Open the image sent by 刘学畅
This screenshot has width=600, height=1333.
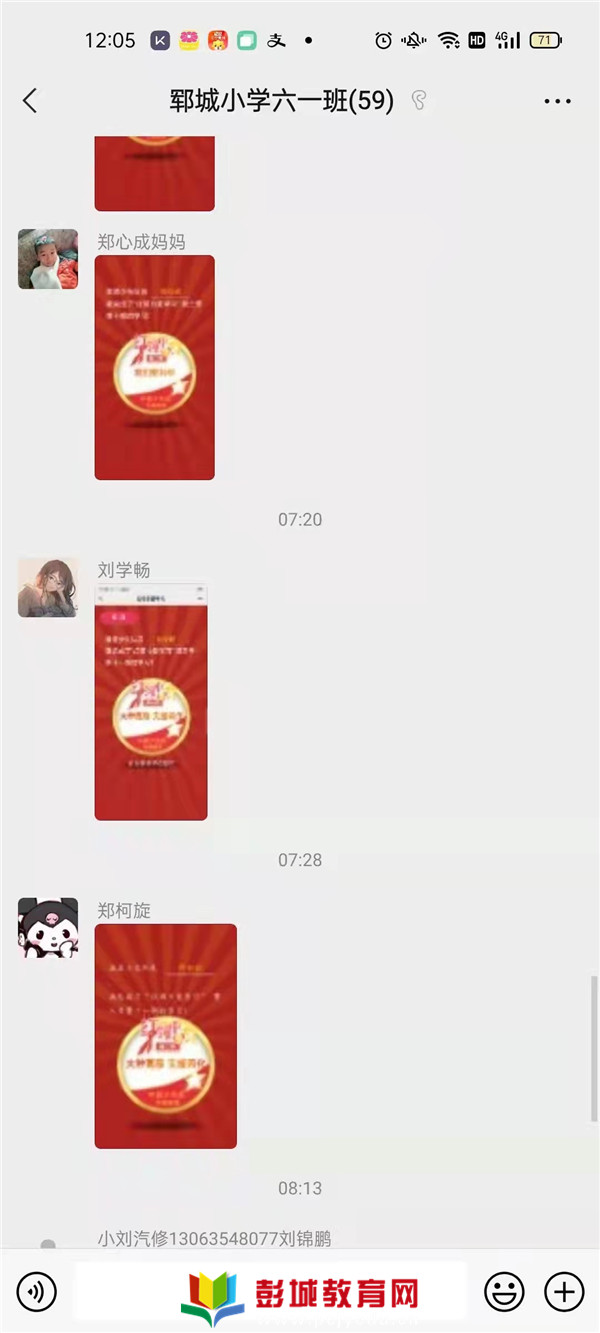pos(151,701)
